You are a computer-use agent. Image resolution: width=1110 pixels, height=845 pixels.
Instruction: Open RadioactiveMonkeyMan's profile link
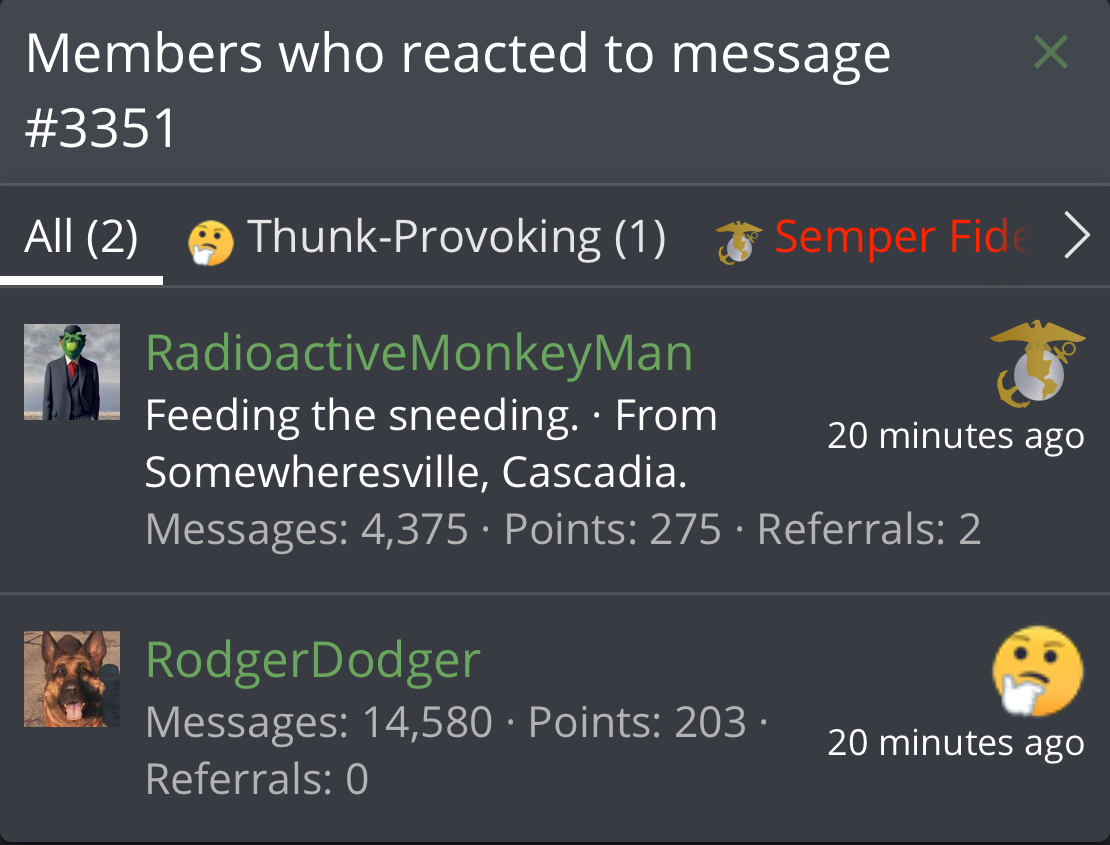(419, 353)
